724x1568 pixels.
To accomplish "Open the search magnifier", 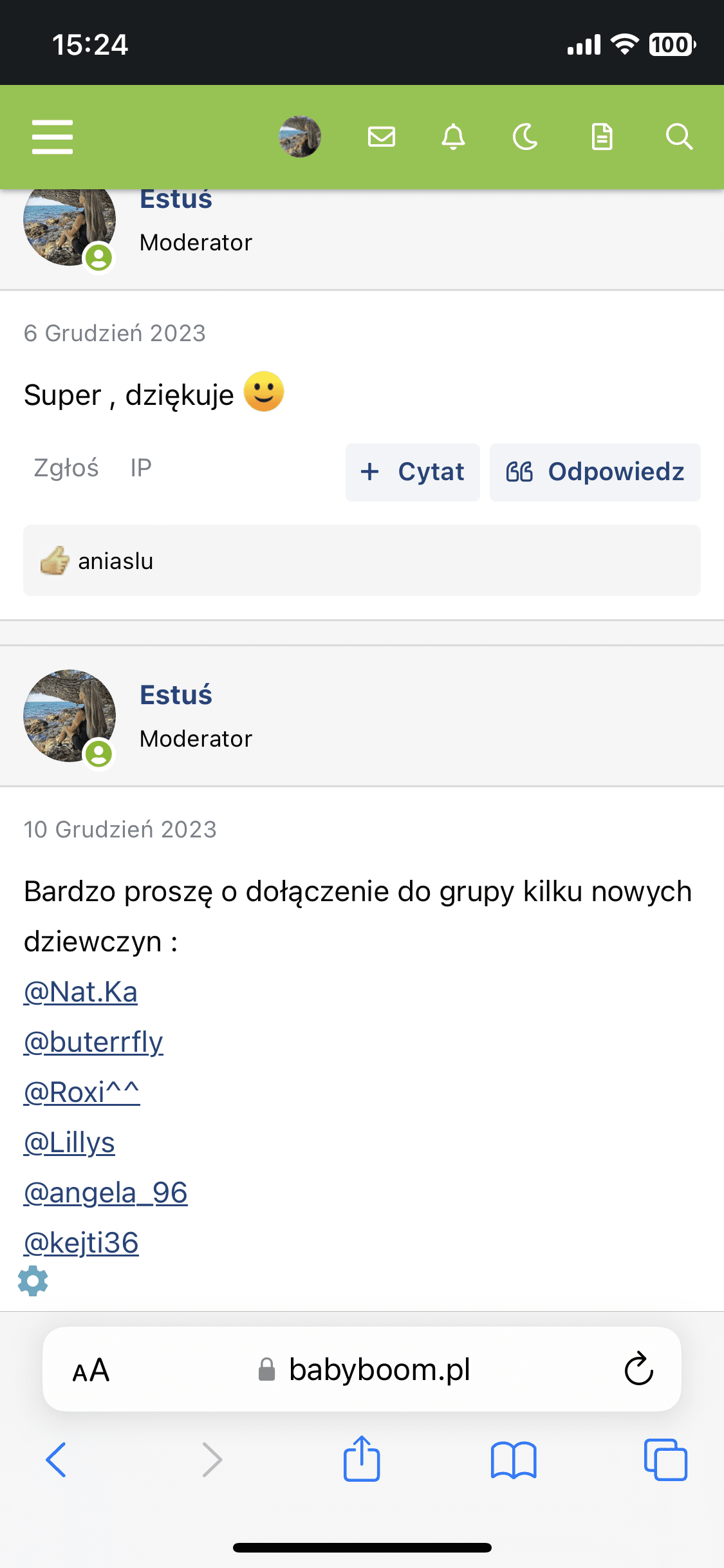I will (678, 136).
